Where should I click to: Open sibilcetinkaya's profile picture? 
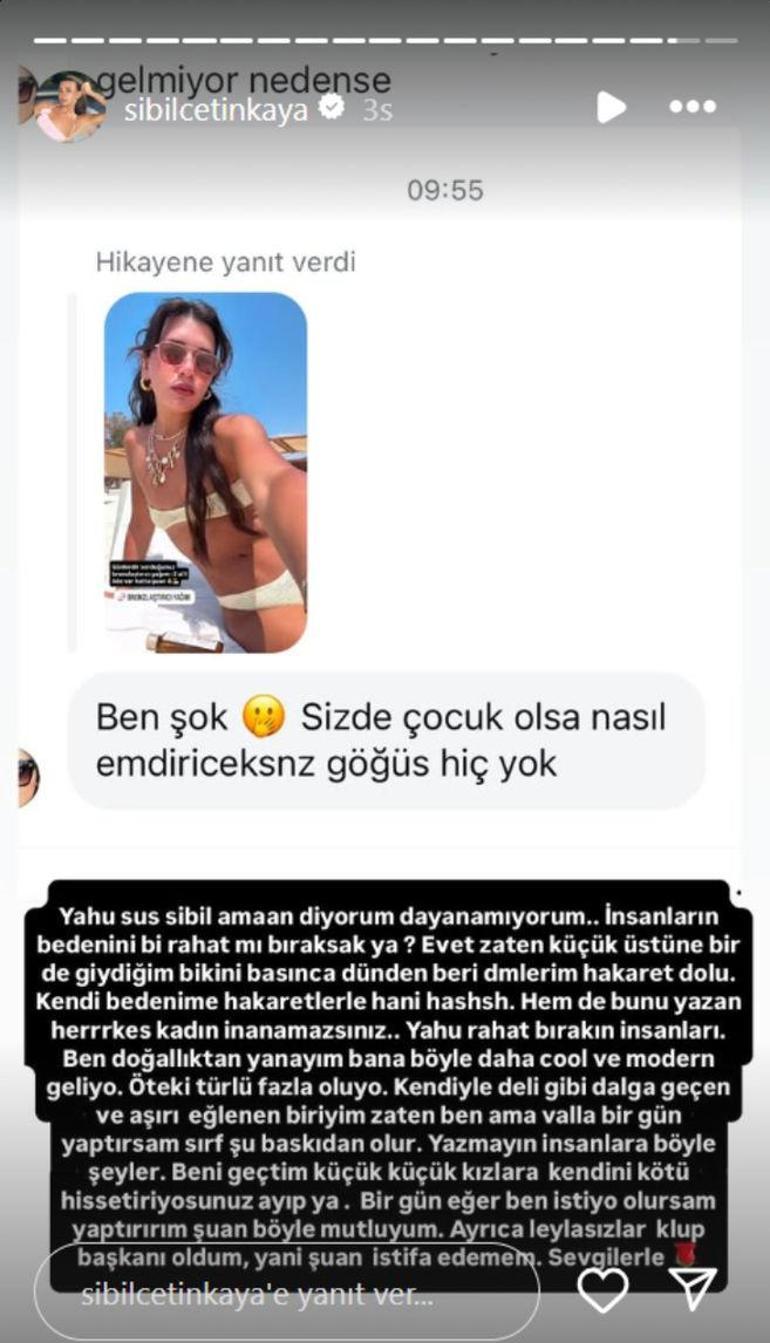pyautogui.click(x=70, y=107)
